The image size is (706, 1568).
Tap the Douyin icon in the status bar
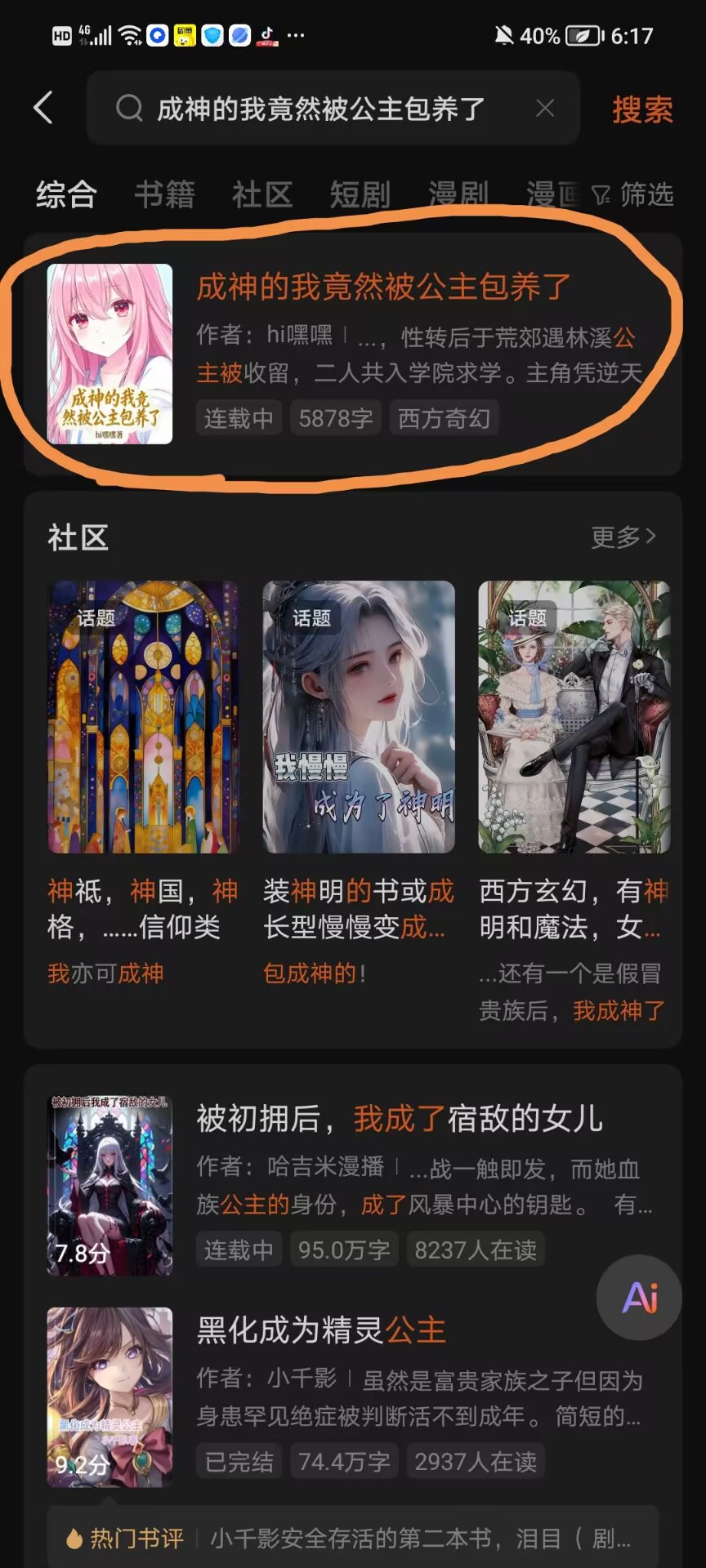coord(267,34)
